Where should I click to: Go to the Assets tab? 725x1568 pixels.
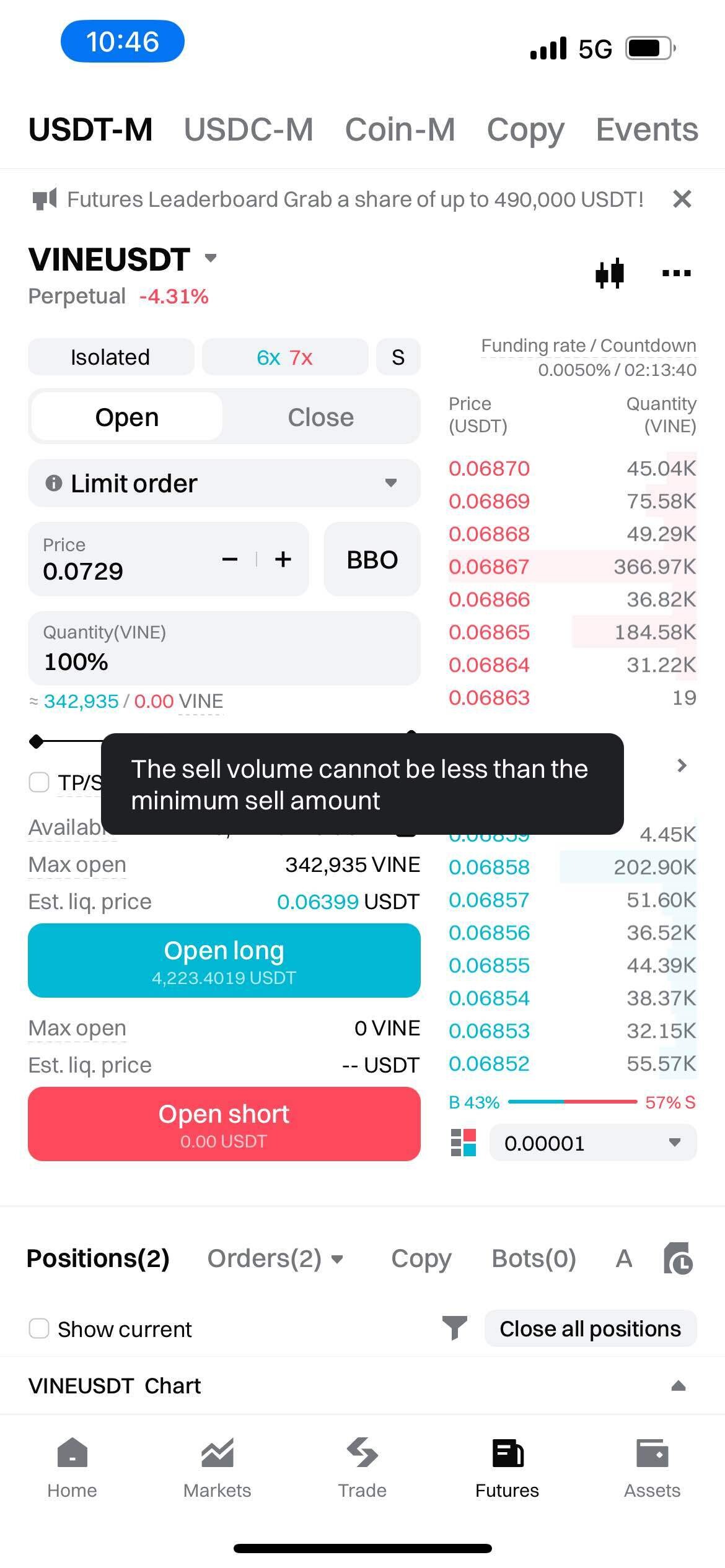(652, 1466)
